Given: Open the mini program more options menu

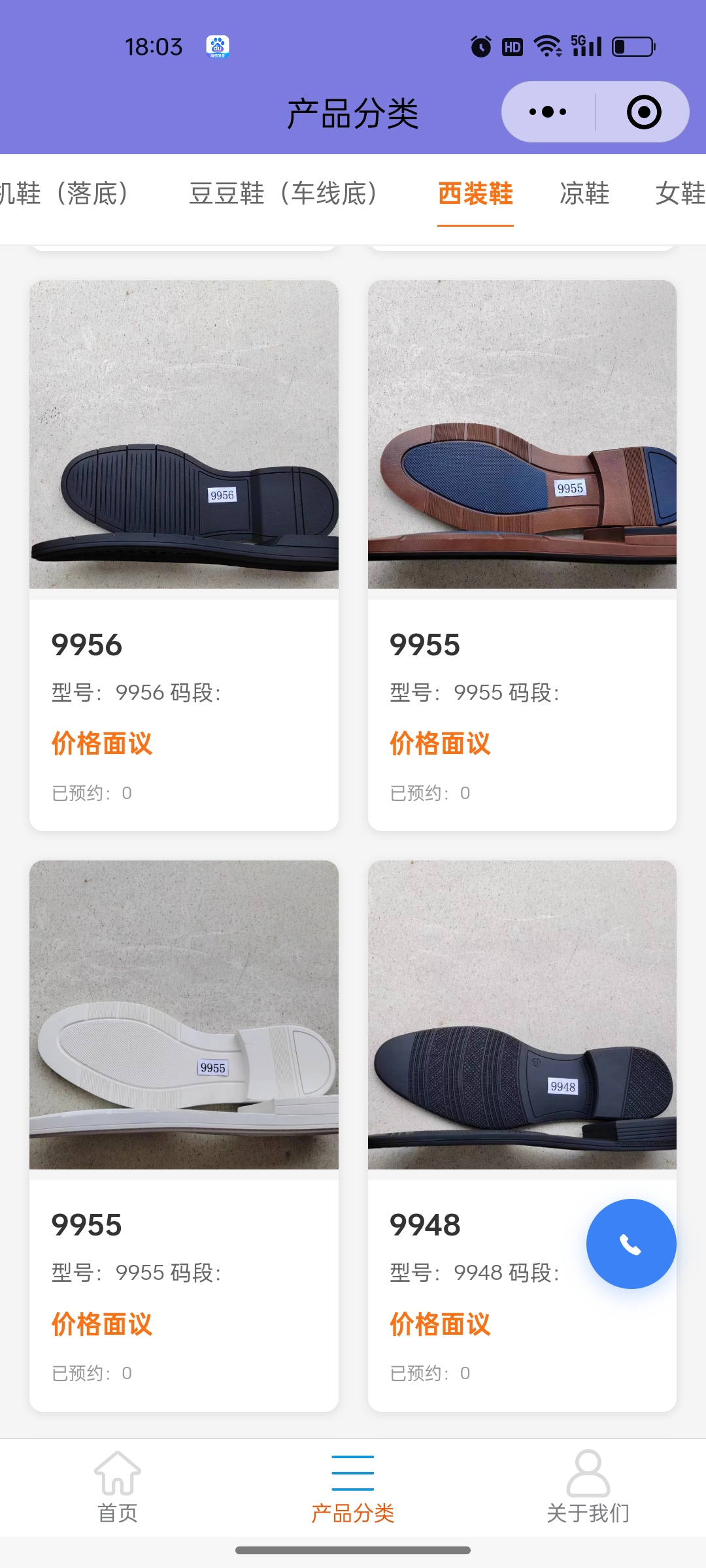Looking at the screenshot, I should [548, 112].
